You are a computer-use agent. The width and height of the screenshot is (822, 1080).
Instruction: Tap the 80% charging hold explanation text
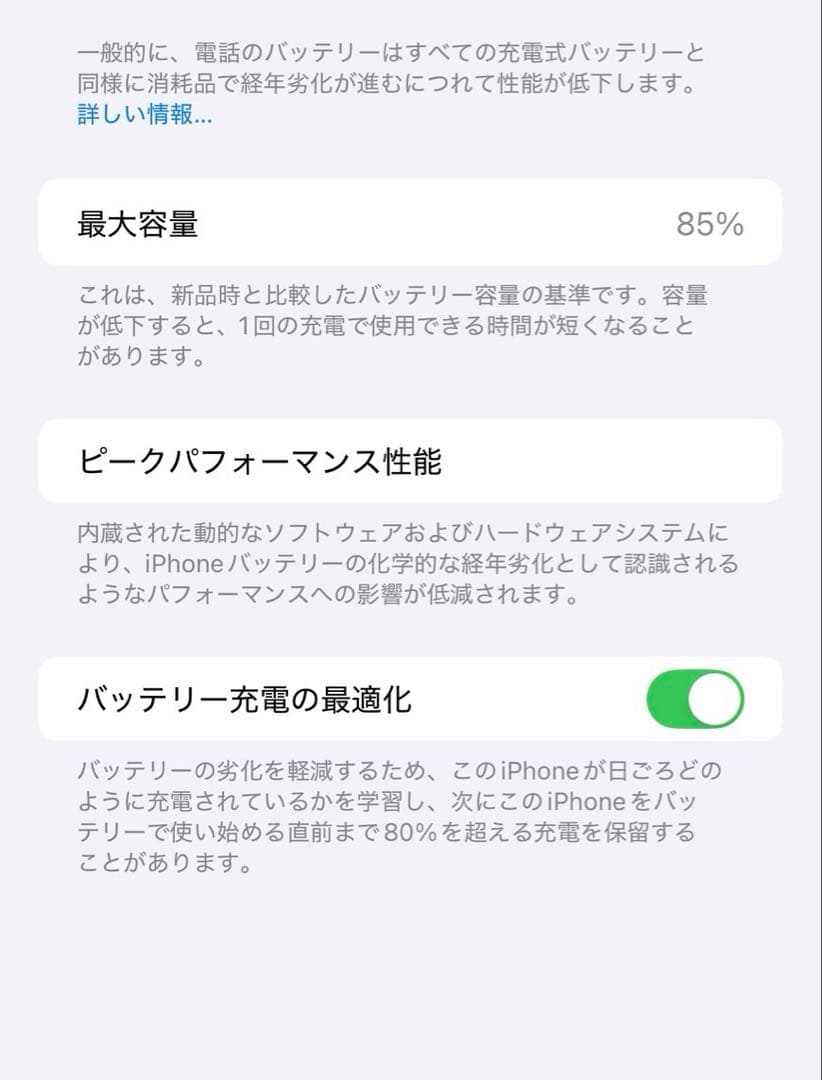click(398, 815)
